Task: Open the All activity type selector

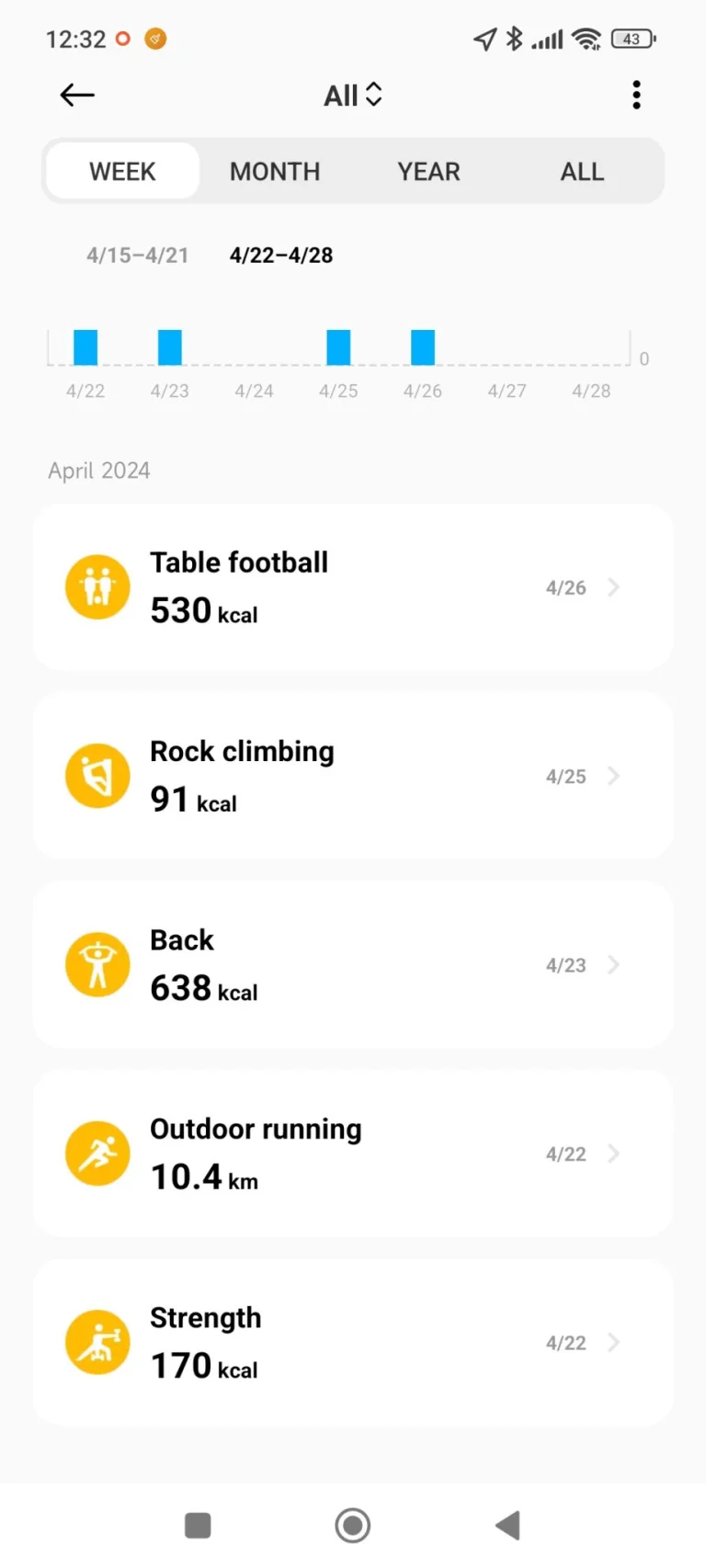Action: pyautogui.click(x=353, y=95)
